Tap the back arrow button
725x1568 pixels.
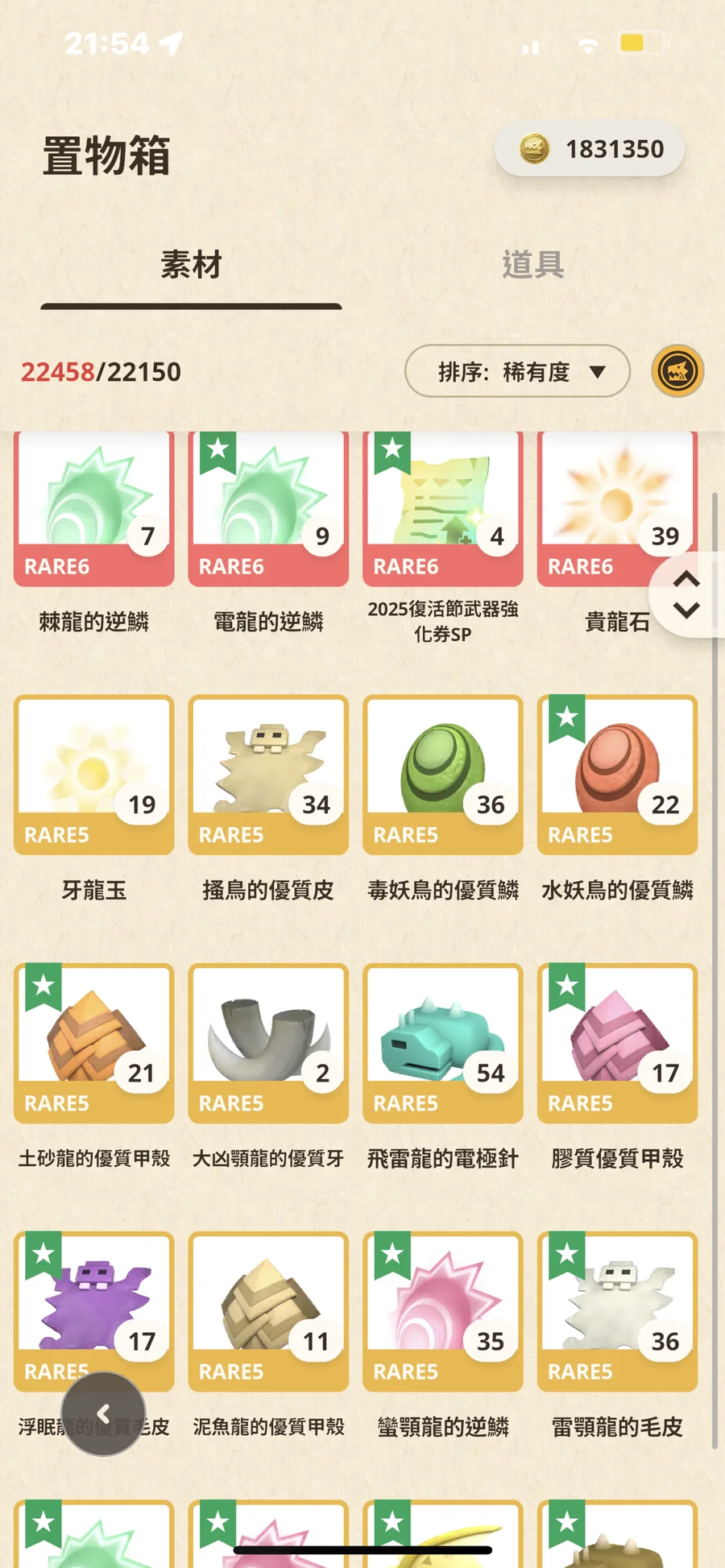point(103,1413)
